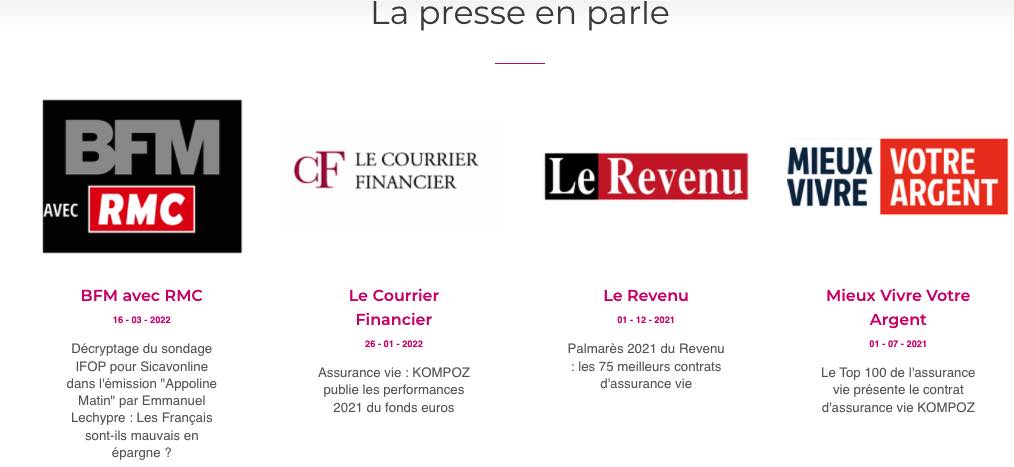Open the Le Revenu press image
The height and width of the screenshot is (467, 1014).
point(646,176)
